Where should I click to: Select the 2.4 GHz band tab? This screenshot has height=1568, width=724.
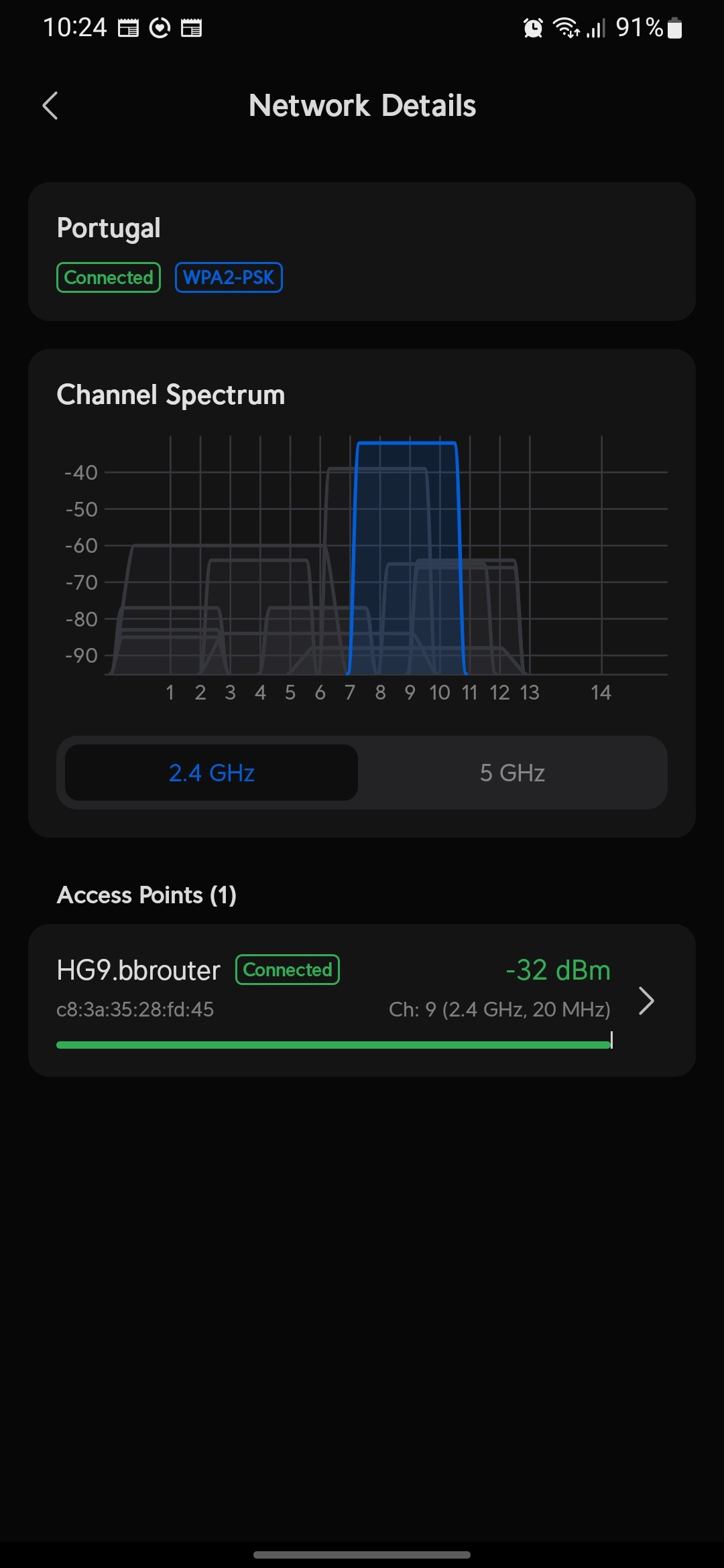click(x=212, y=773)
